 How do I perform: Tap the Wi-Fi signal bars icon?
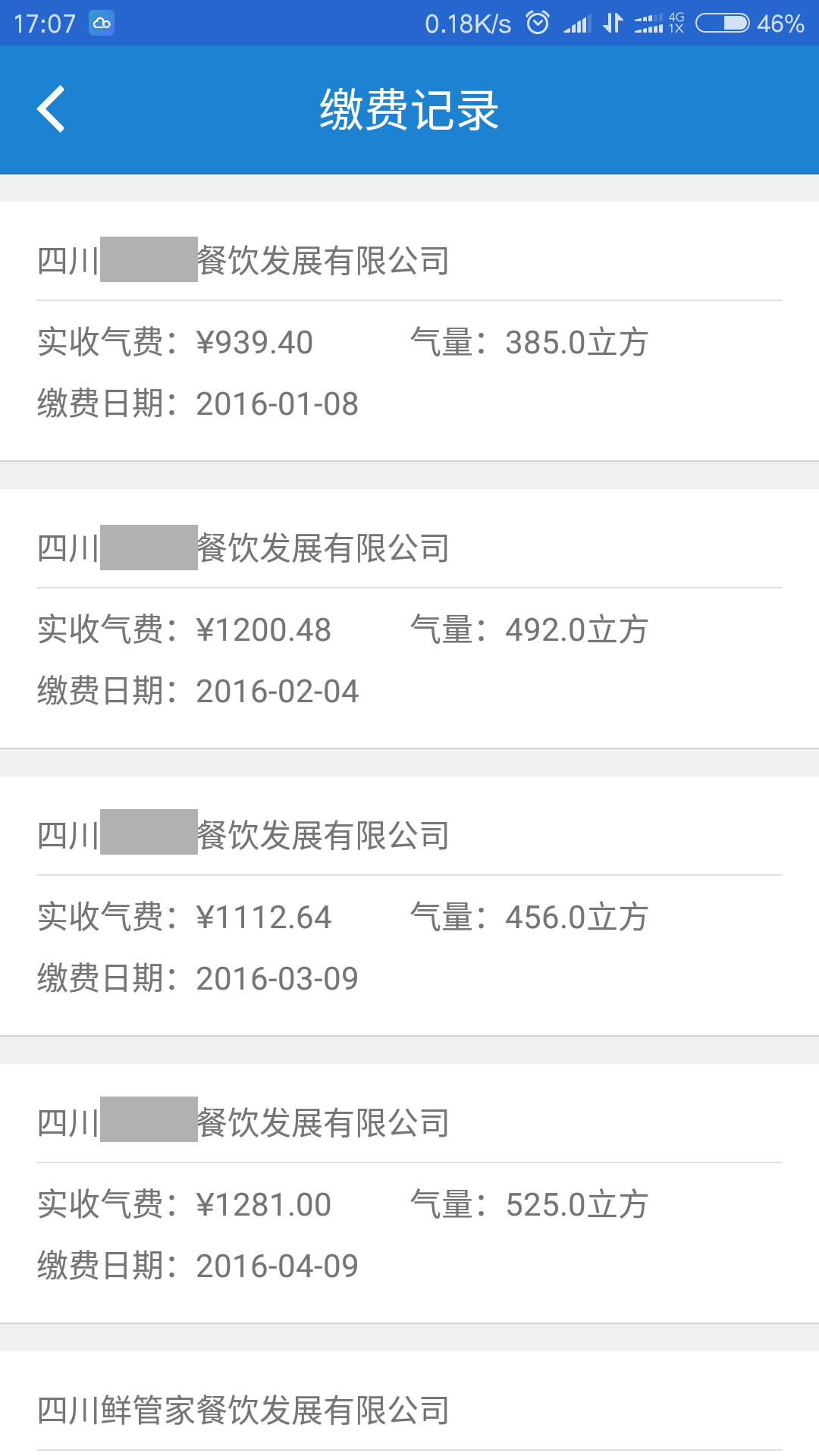[x=576, y=22]
